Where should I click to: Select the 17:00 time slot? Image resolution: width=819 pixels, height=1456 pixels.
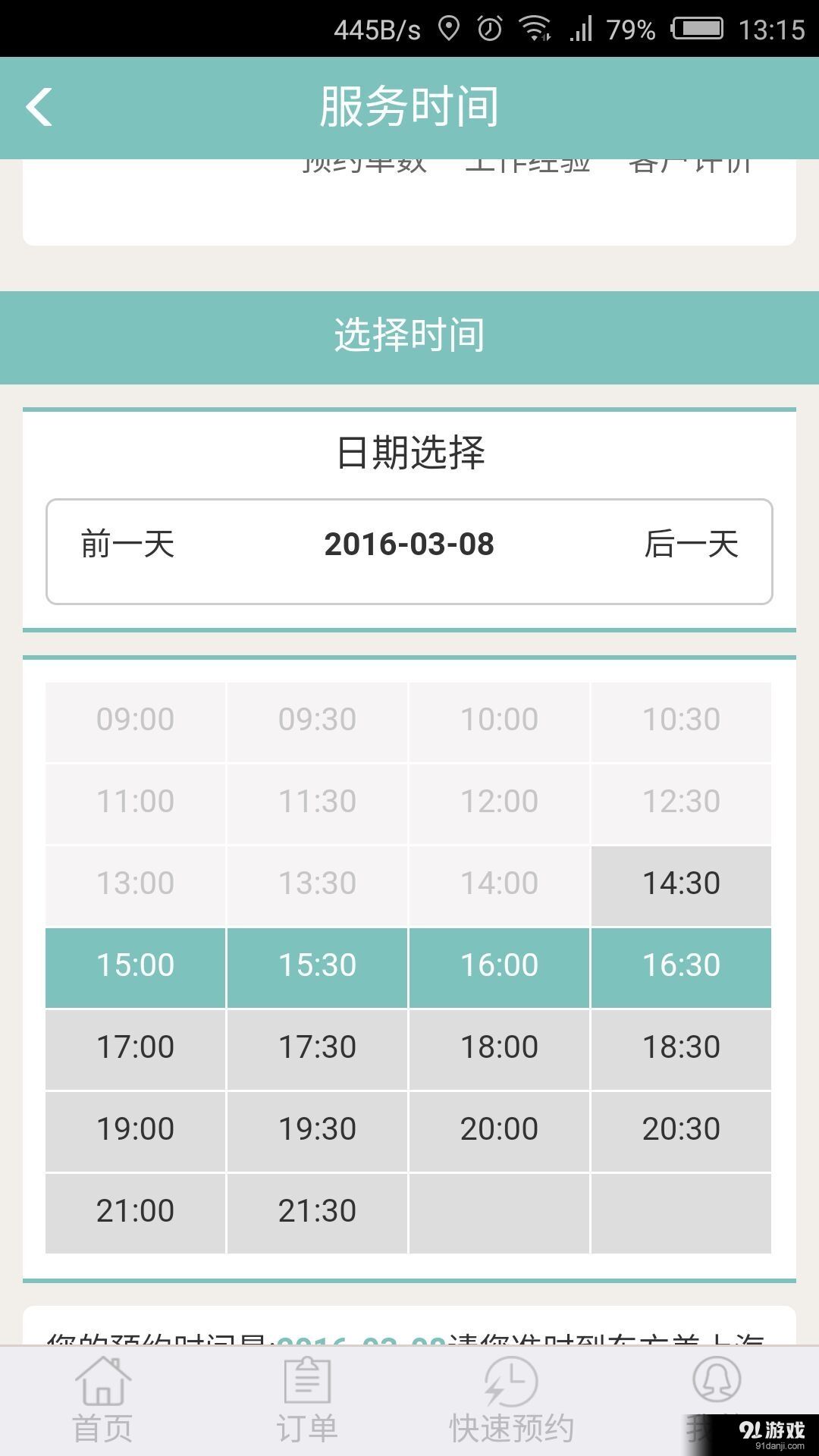coord(134,1048)
